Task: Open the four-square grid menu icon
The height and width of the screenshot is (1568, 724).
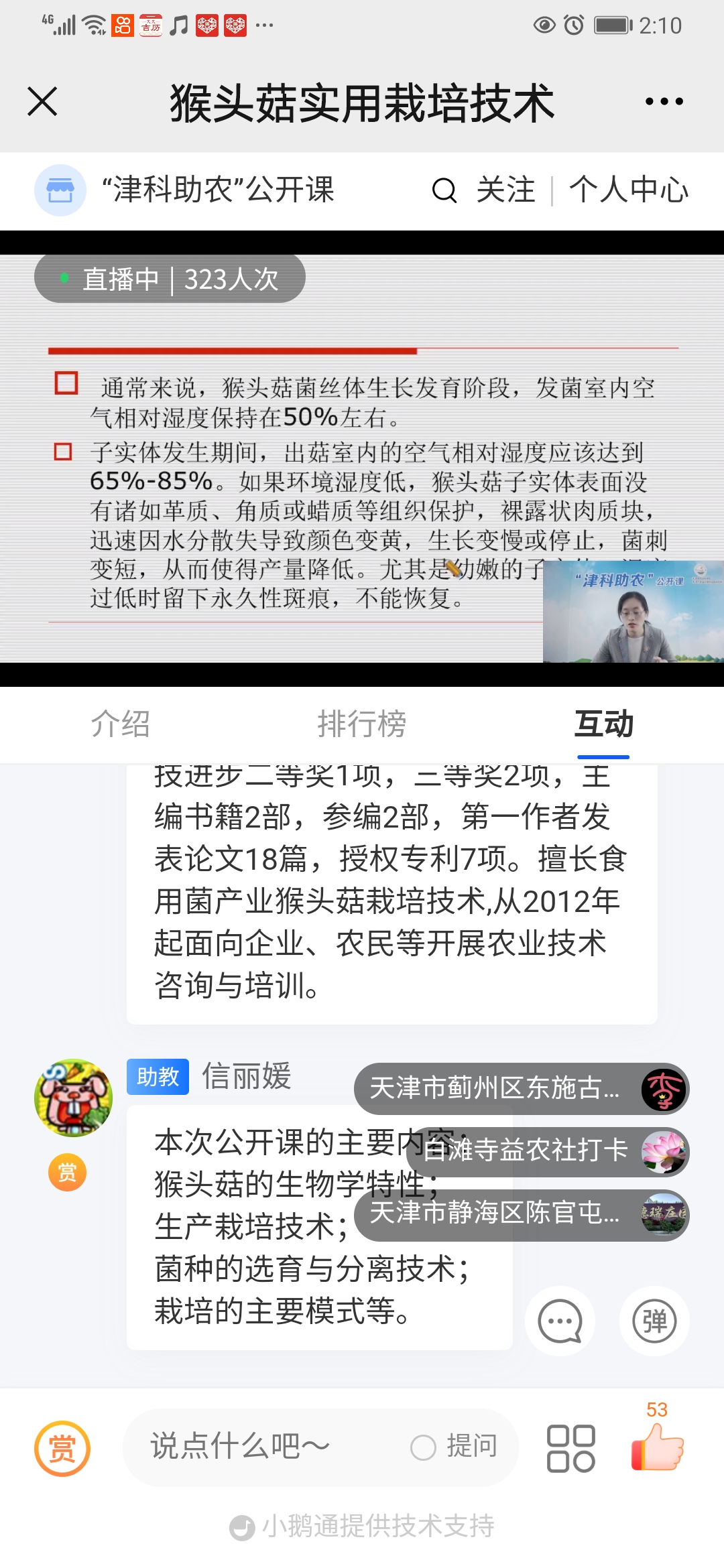Action: point(570,1449)
